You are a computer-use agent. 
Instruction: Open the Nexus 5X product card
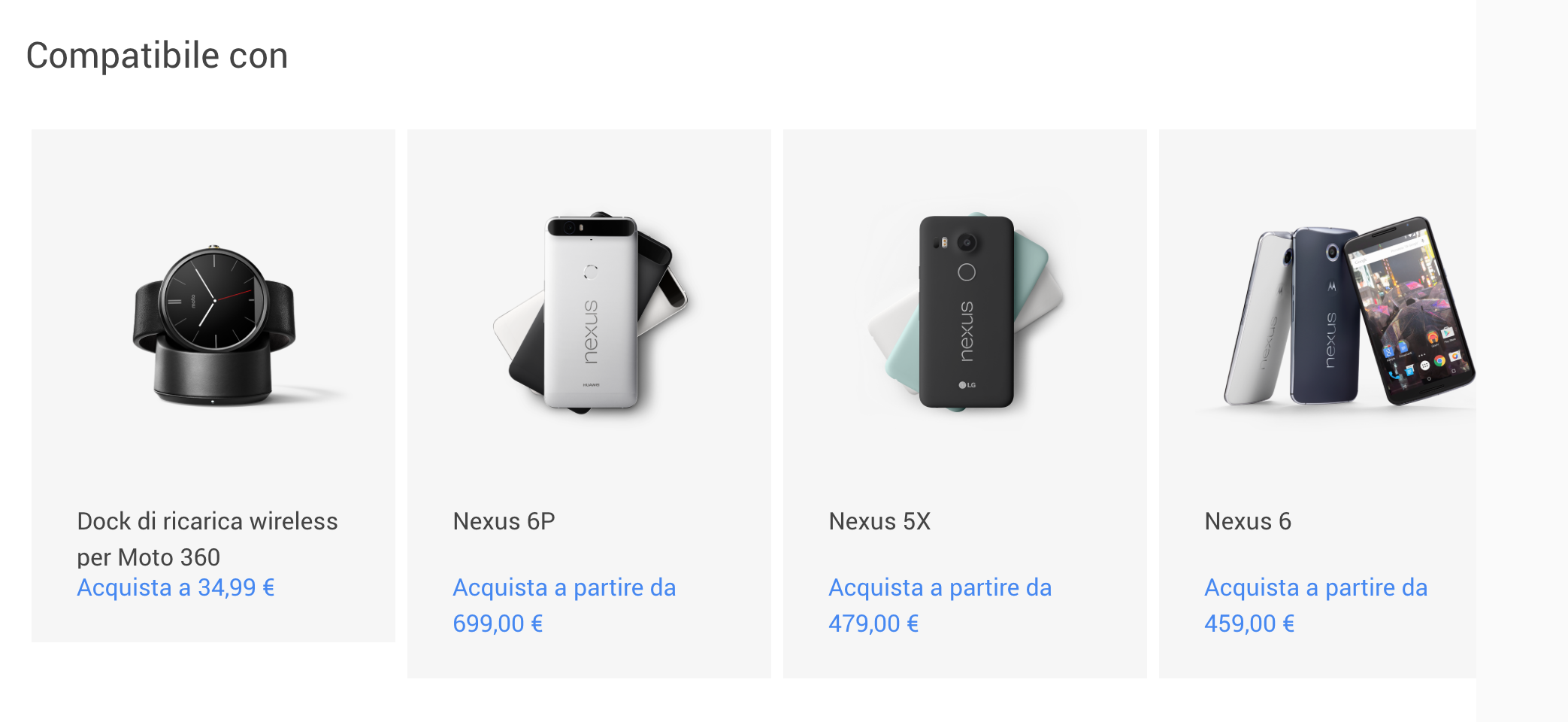pos(965,323)
